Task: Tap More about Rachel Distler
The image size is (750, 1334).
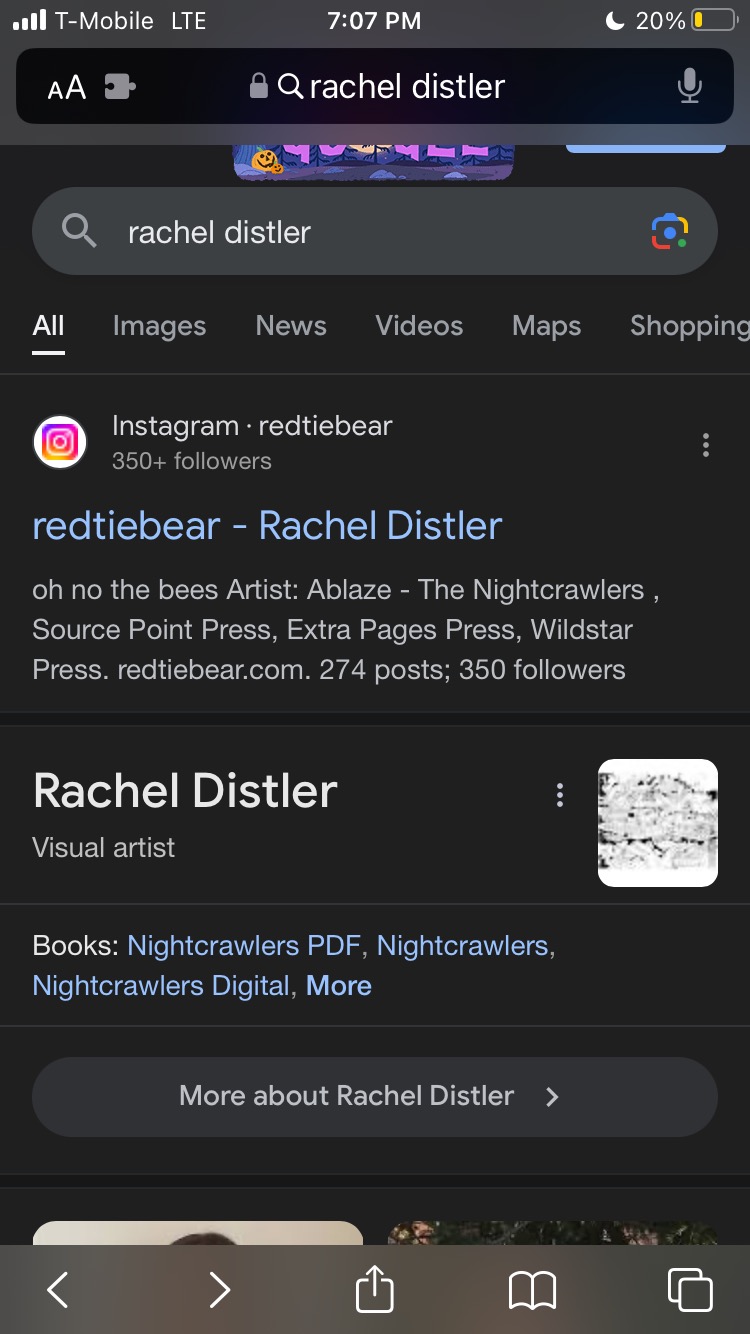Action: tap(374, 1096)
